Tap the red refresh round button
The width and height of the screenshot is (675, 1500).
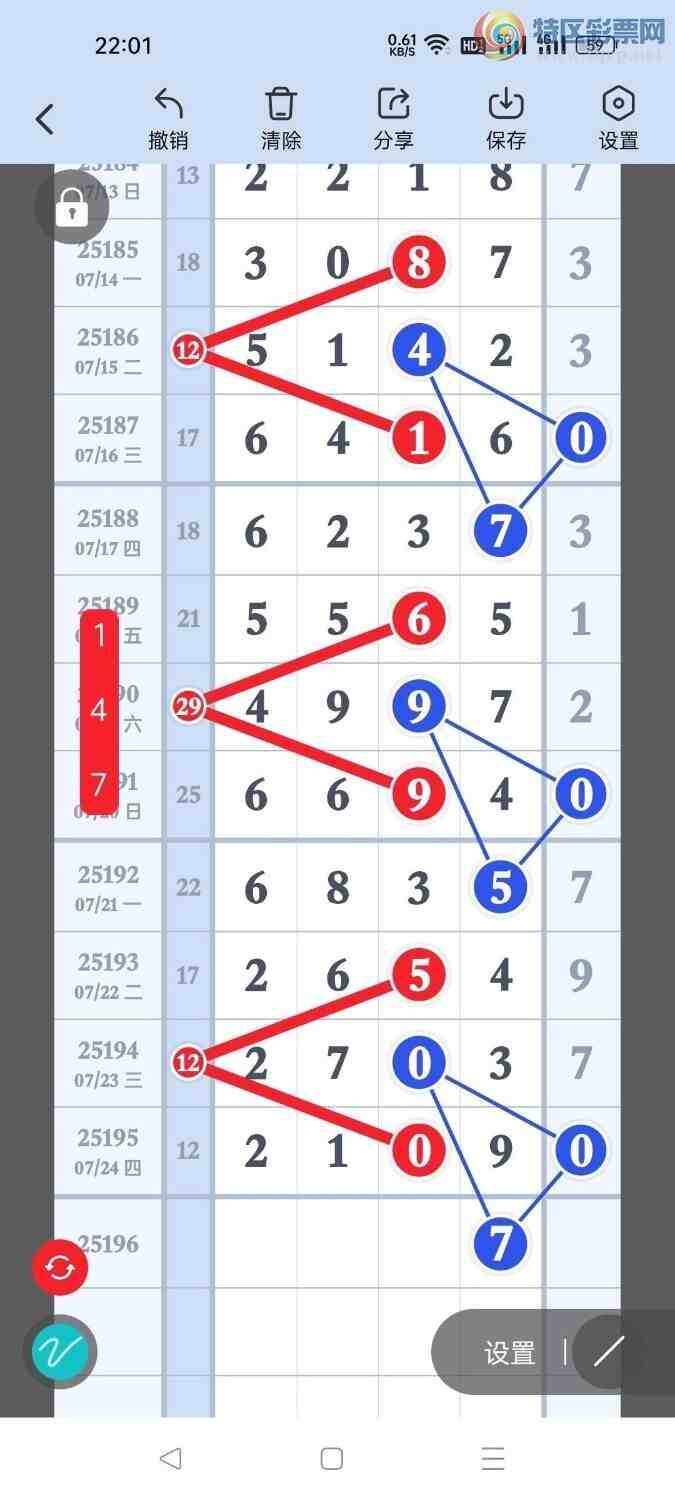pos(60,1268)
